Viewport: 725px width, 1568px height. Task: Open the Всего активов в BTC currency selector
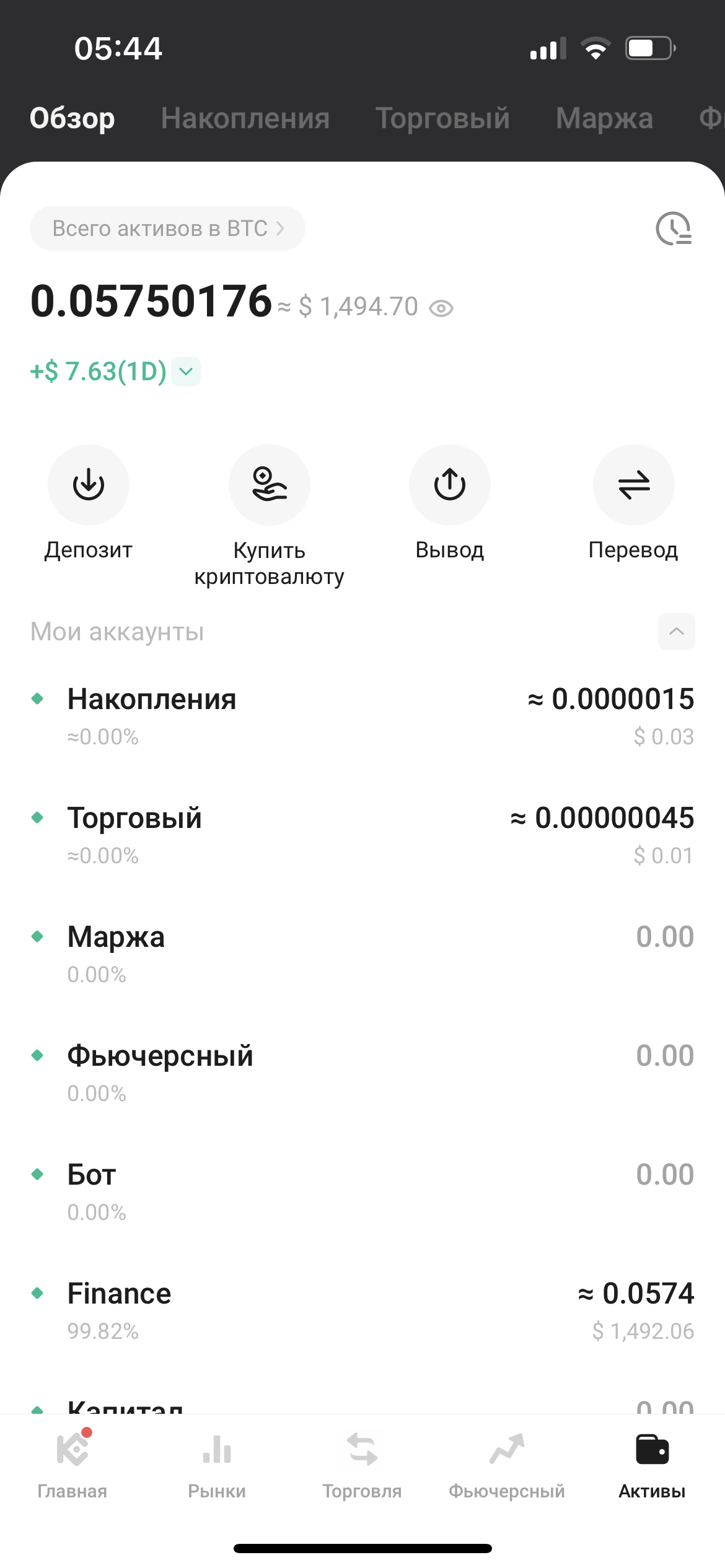167,229
